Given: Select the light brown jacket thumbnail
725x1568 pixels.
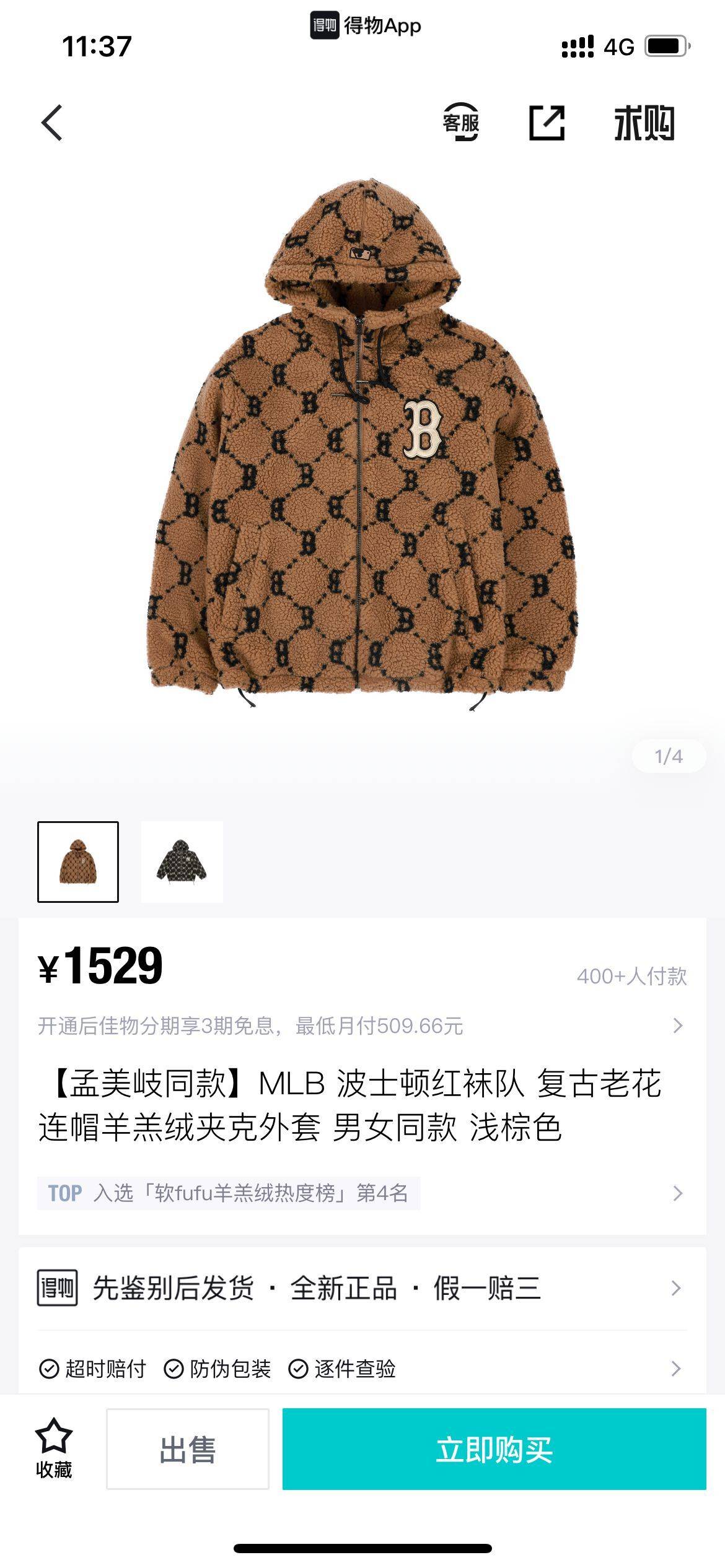Looking at the screenshot, I should pos(78,861).
